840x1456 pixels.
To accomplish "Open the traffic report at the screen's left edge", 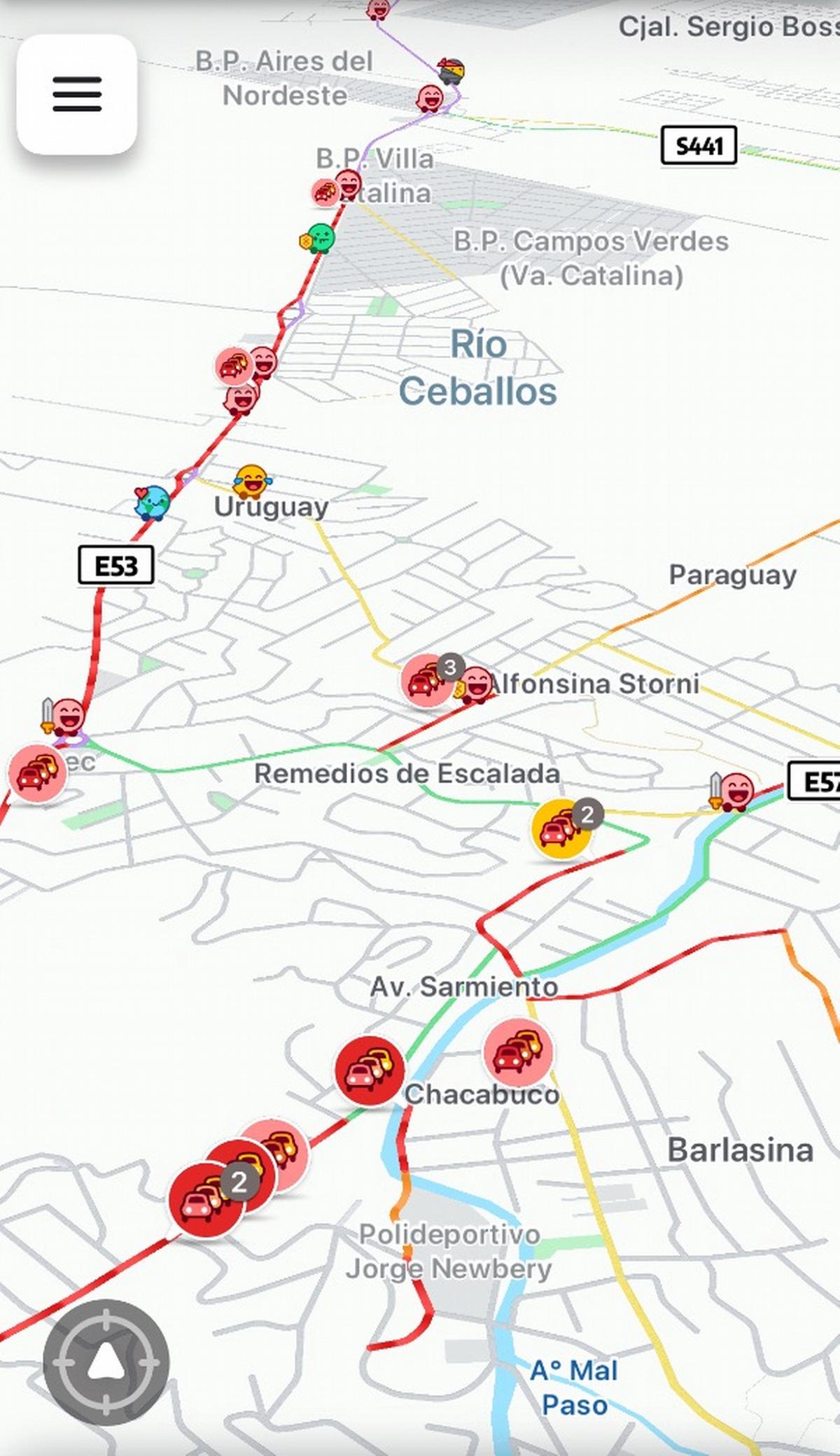I will (x=37, y=773).
